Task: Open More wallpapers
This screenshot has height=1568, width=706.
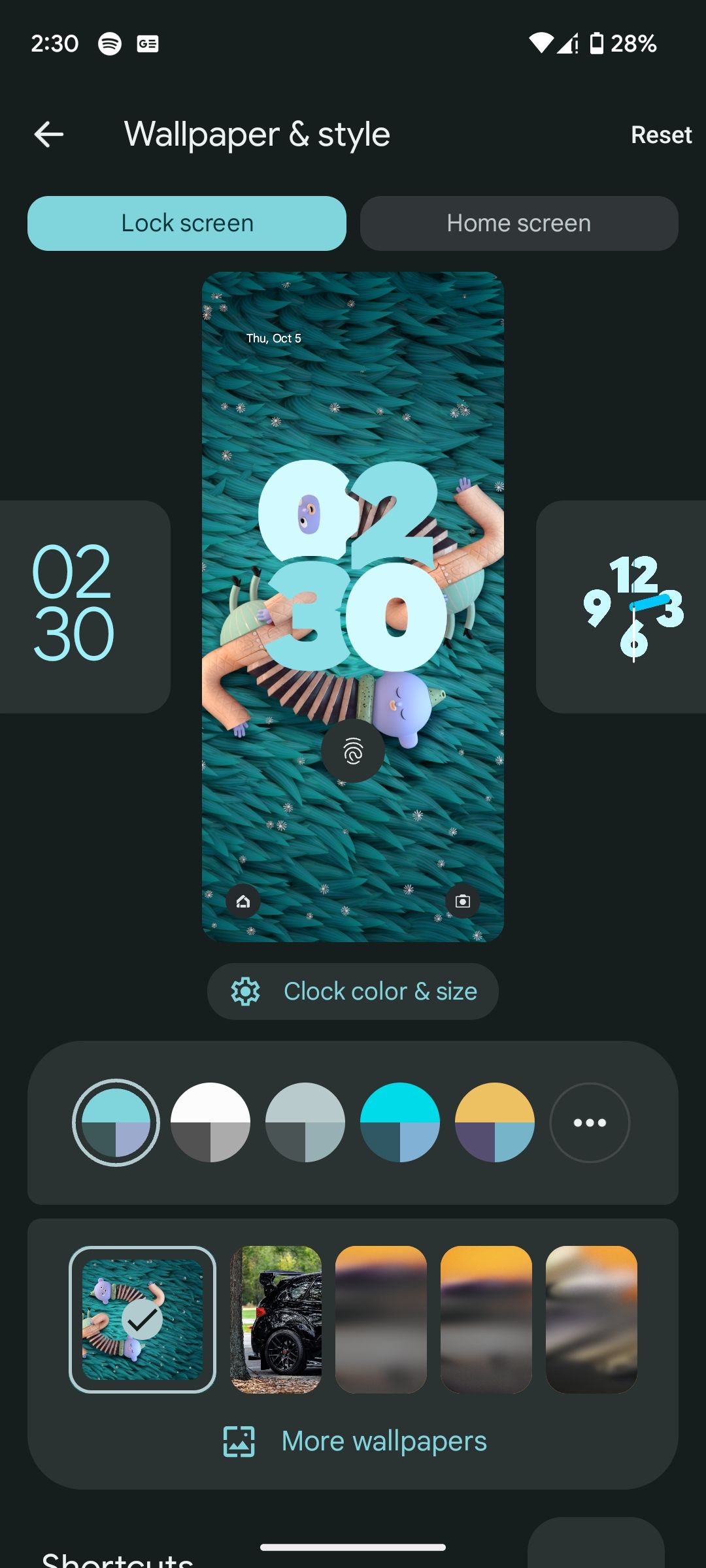Action: pyautogui.click(x=384, y=1441)
